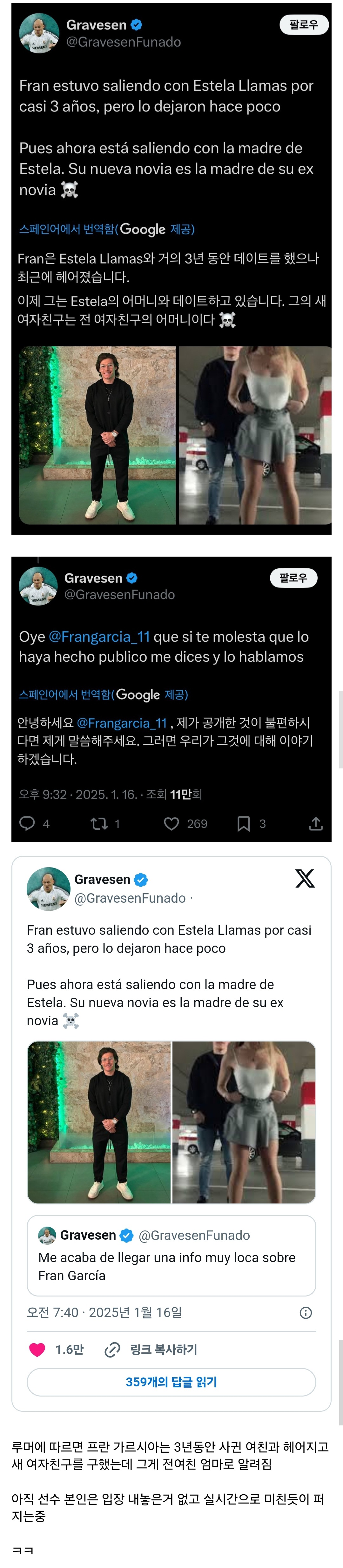The height and width of the screenshot is (1568, 343).
Task: Like the embedded tweet with the heart
Action: click(x=38, y=1350)
